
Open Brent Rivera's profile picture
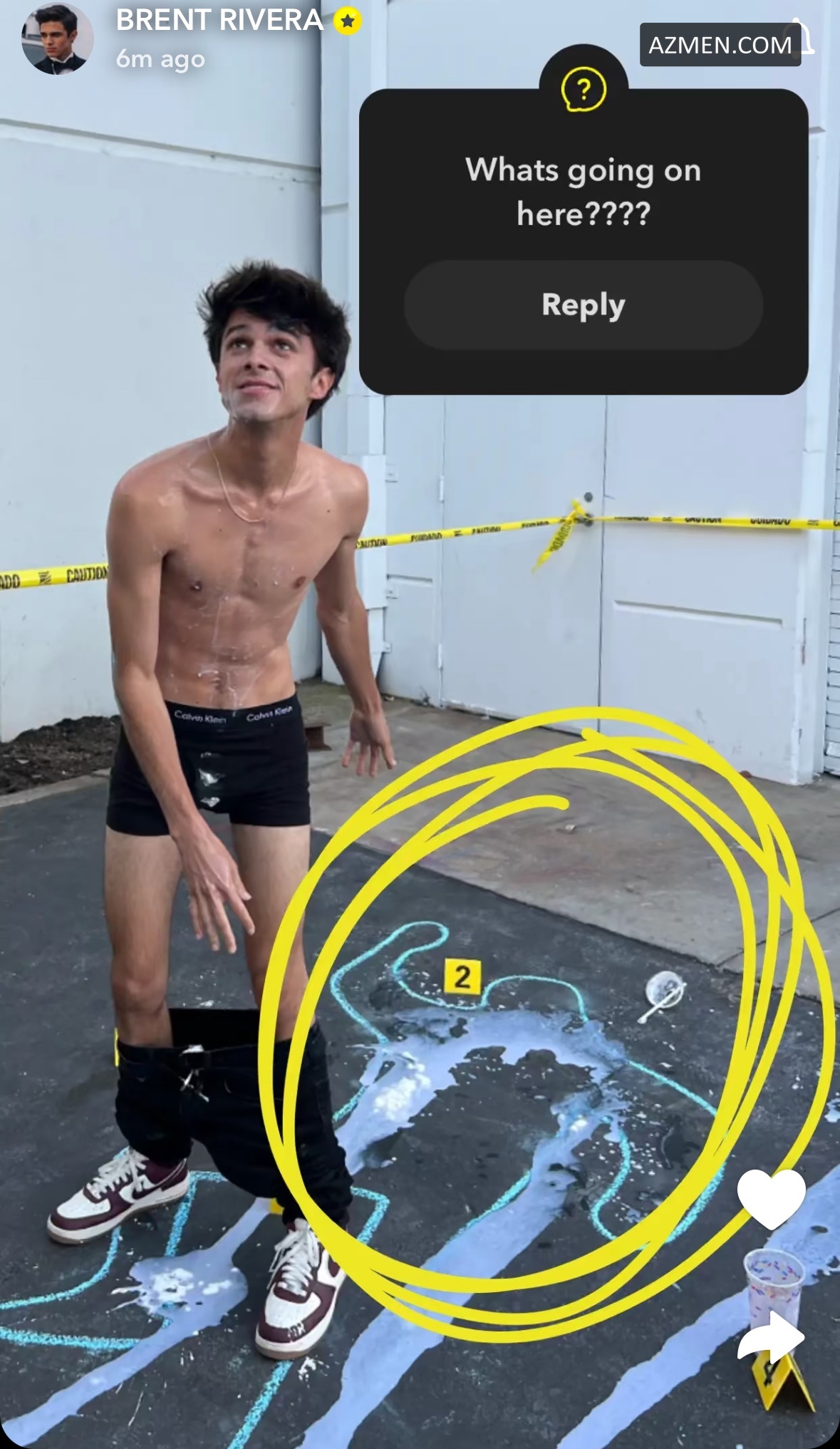57,38
